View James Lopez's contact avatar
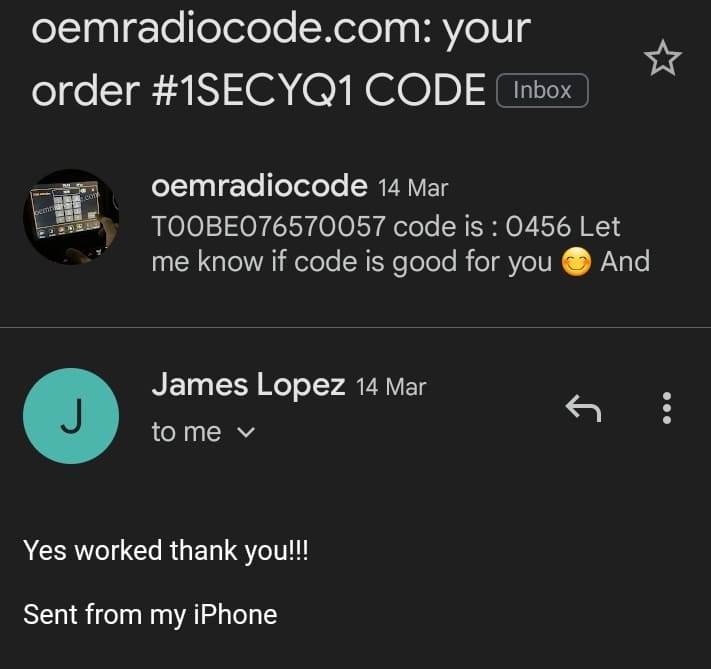The image size is (711, 669). [x=71, y=416]
